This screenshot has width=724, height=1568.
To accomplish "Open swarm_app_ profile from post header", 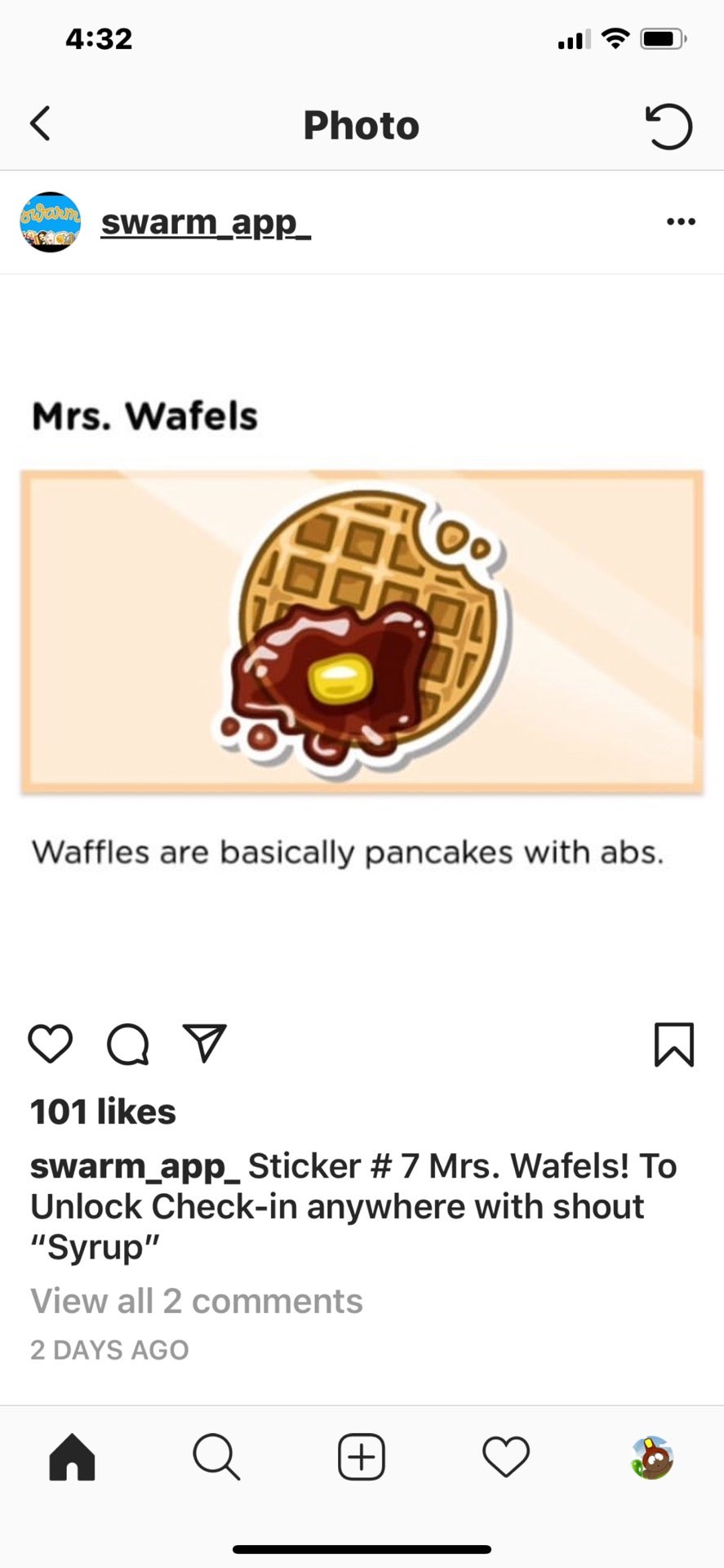I will [x=206, y=222].
